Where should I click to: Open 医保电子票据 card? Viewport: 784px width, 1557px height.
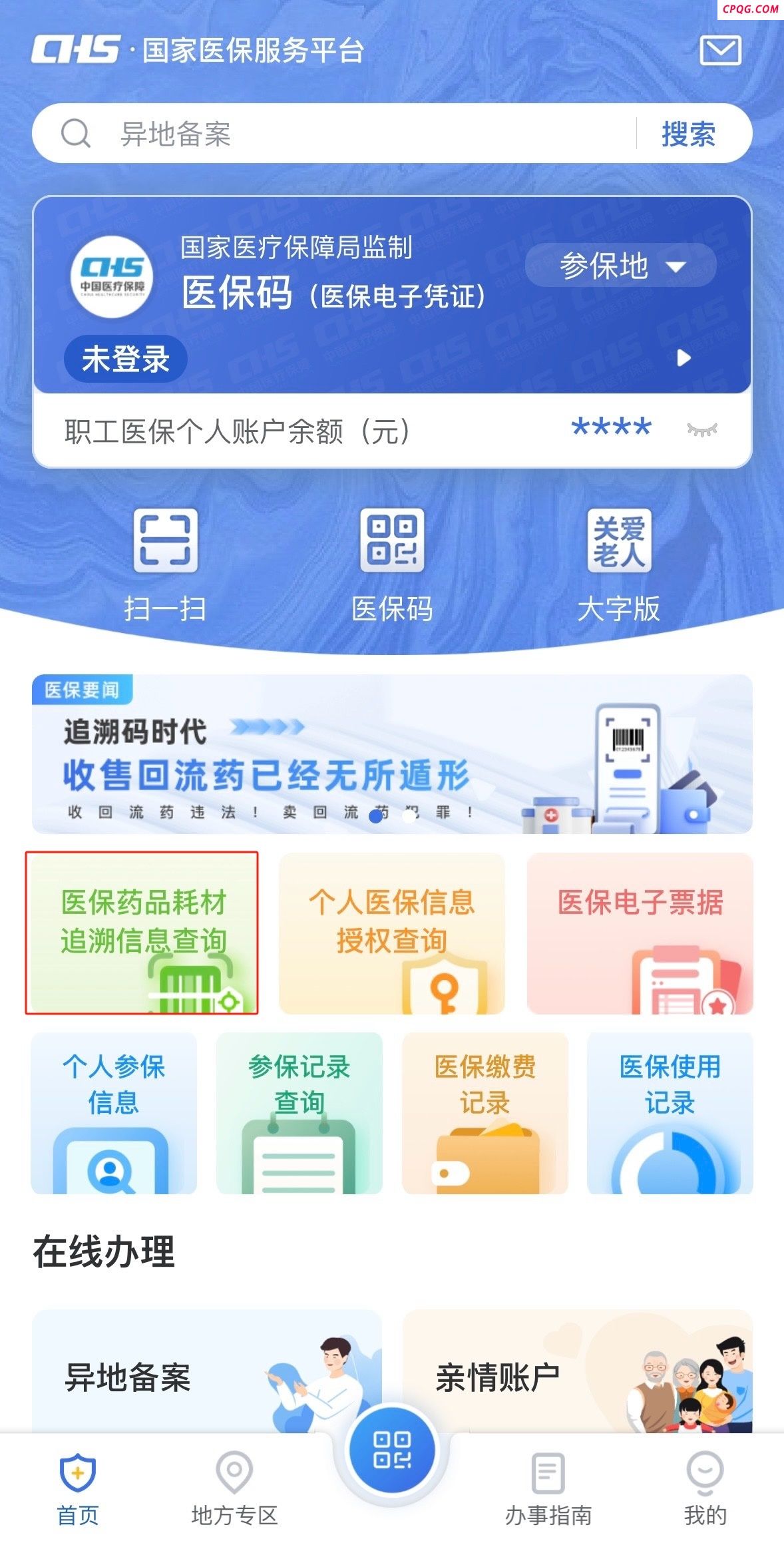[640, 933]
